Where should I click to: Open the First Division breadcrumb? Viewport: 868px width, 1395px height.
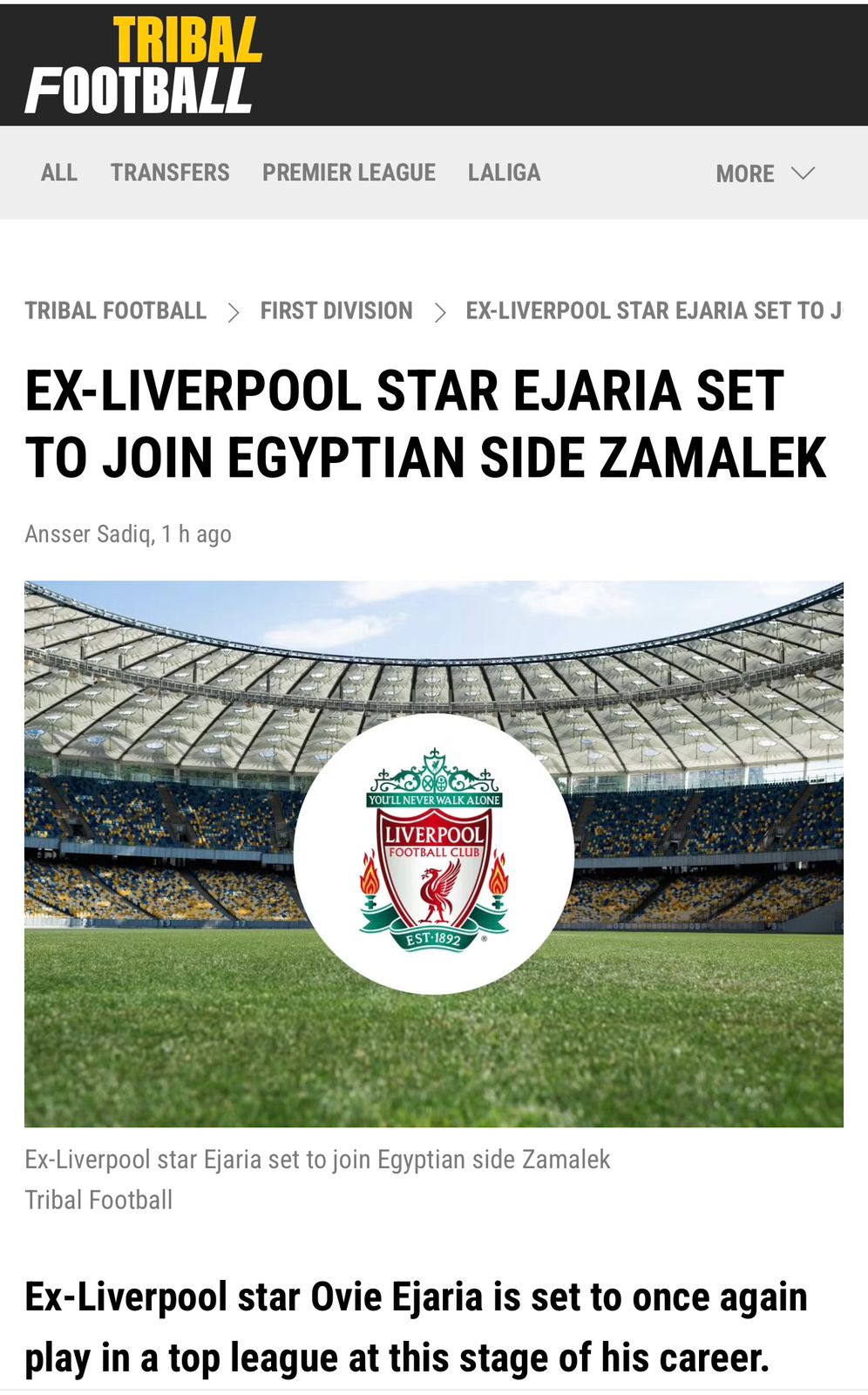point(336,310)
